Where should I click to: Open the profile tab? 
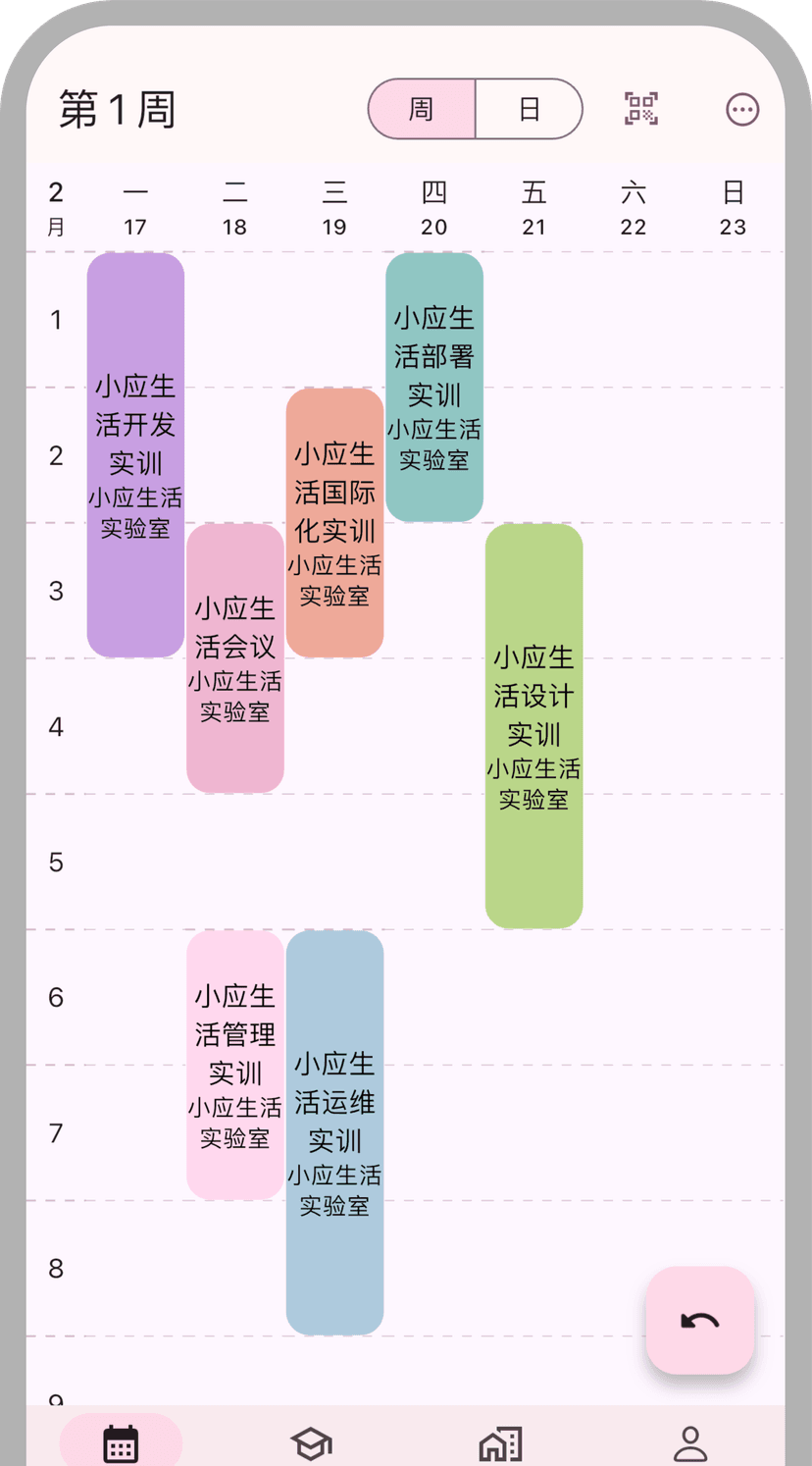(x=690, y=1443)
